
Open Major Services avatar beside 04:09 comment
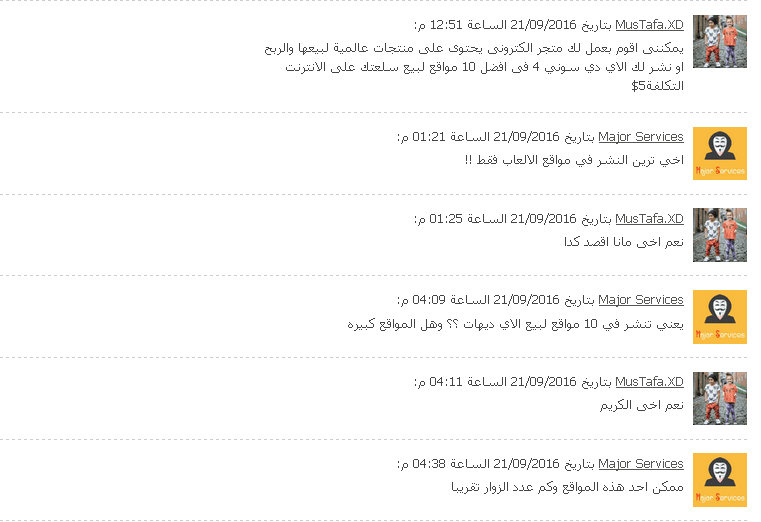click(720, 317)
